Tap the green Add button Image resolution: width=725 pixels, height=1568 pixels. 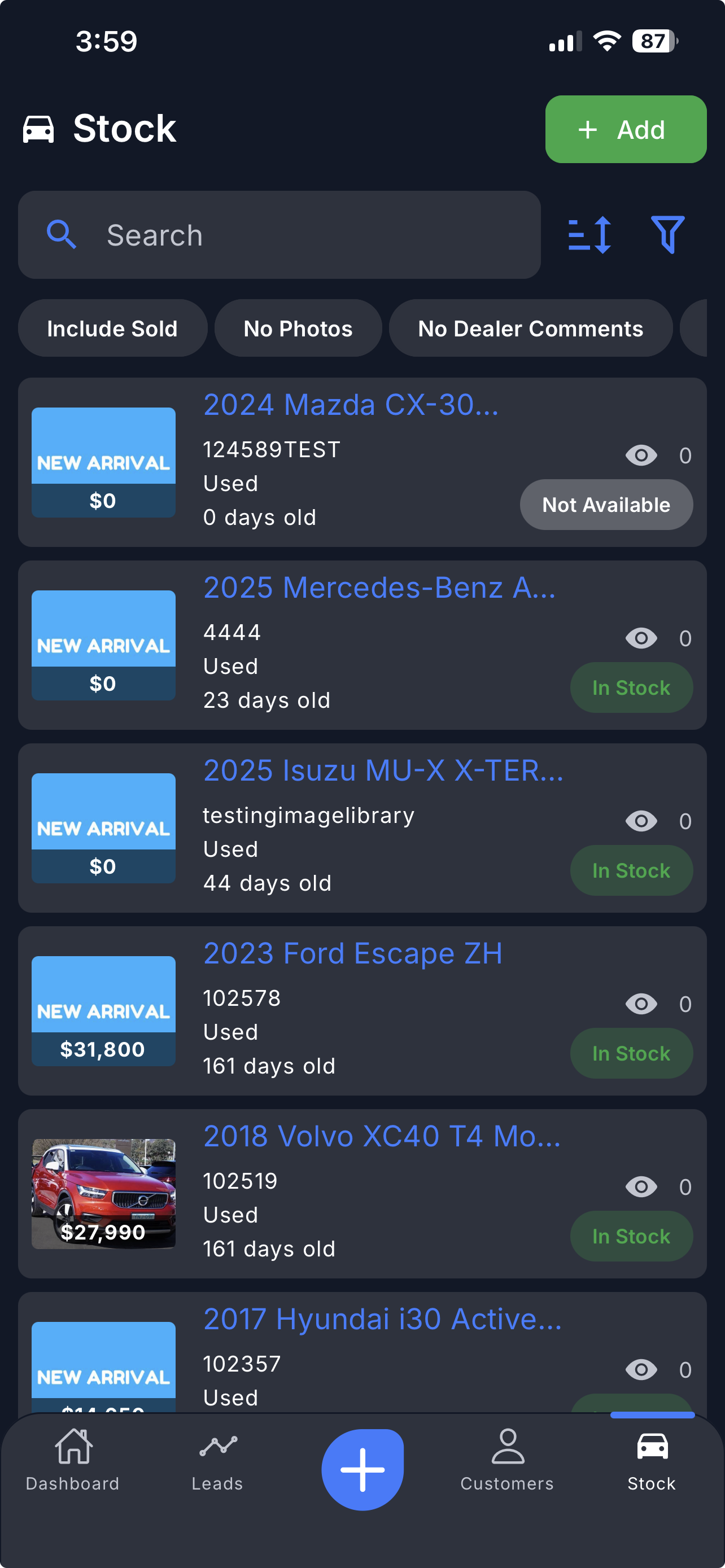(x=625, y=129)
